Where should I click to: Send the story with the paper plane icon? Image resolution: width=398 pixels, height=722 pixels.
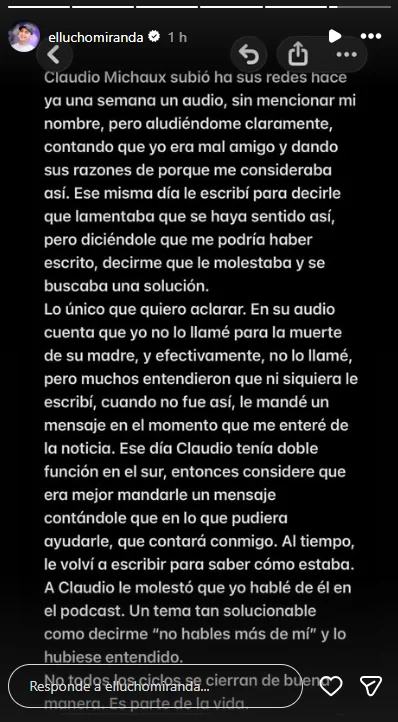(x=371, y=686)
